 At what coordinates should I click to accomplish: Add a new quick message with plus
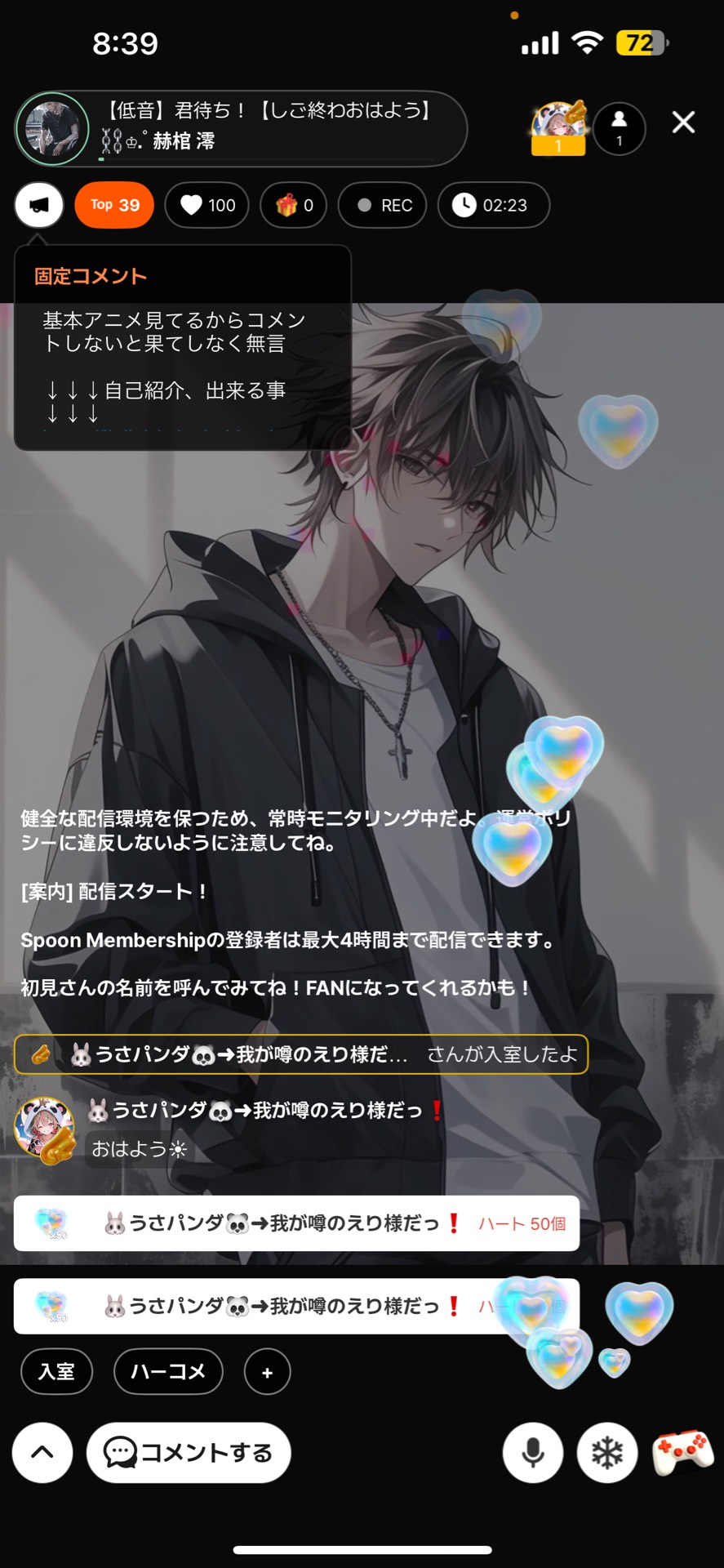tap(267, 1372)
